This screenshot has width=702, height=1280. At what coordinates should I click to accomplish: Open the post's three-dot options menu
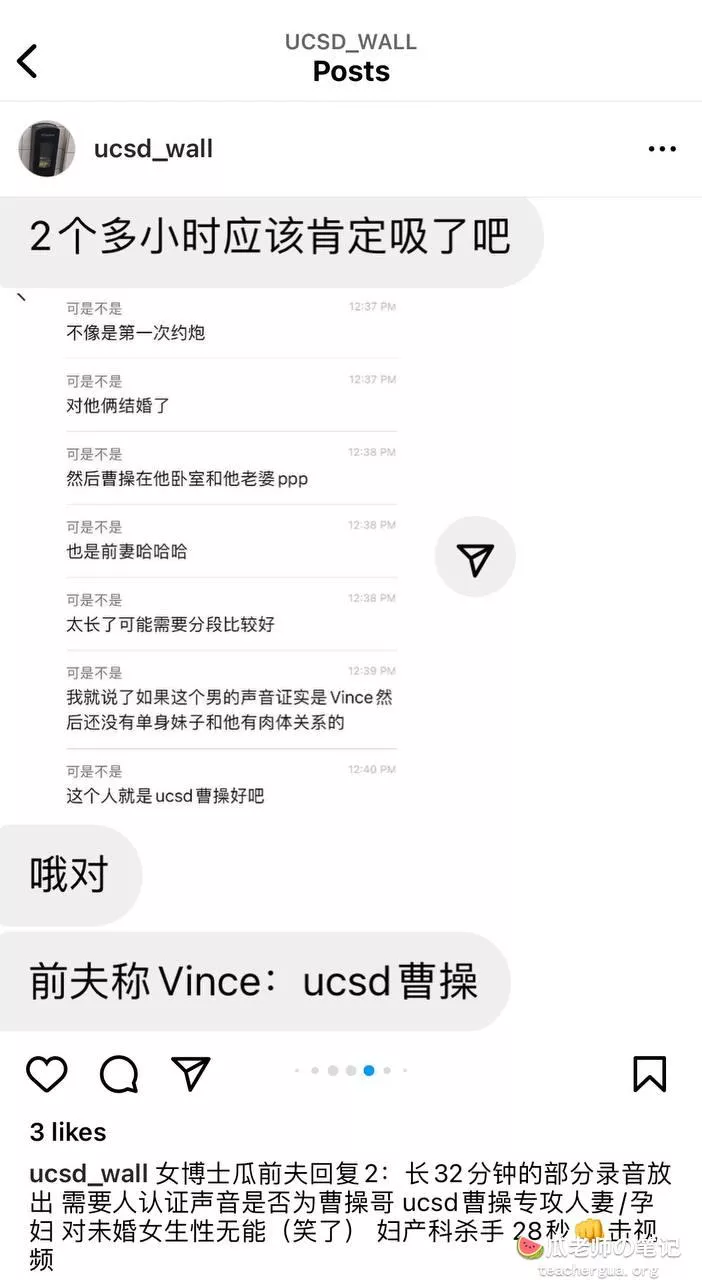click(x=662, y=149)
